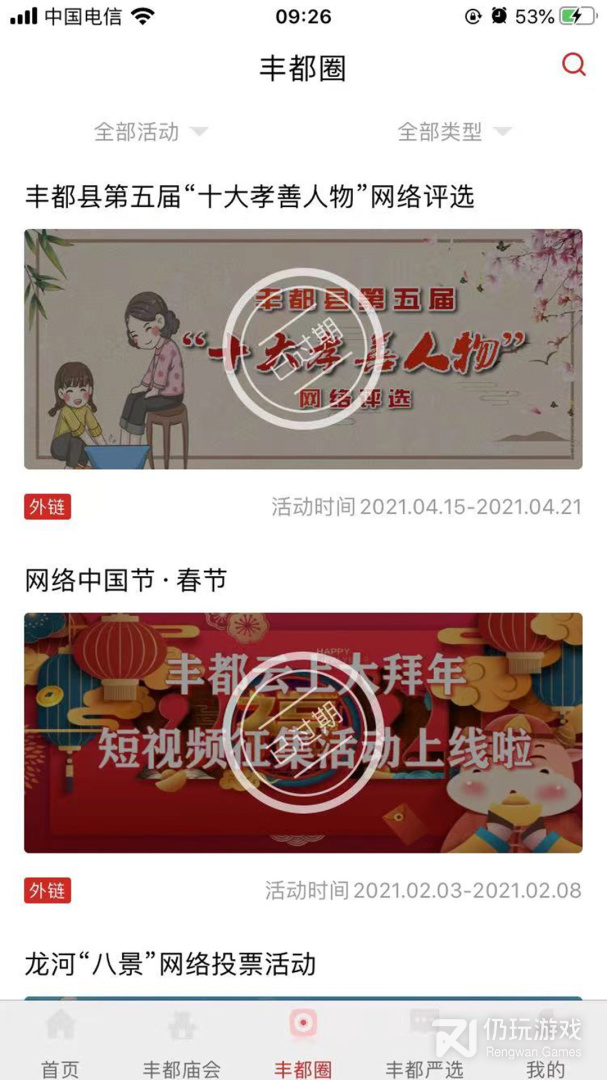Switch to the 首页 tab

[60, 1043]
